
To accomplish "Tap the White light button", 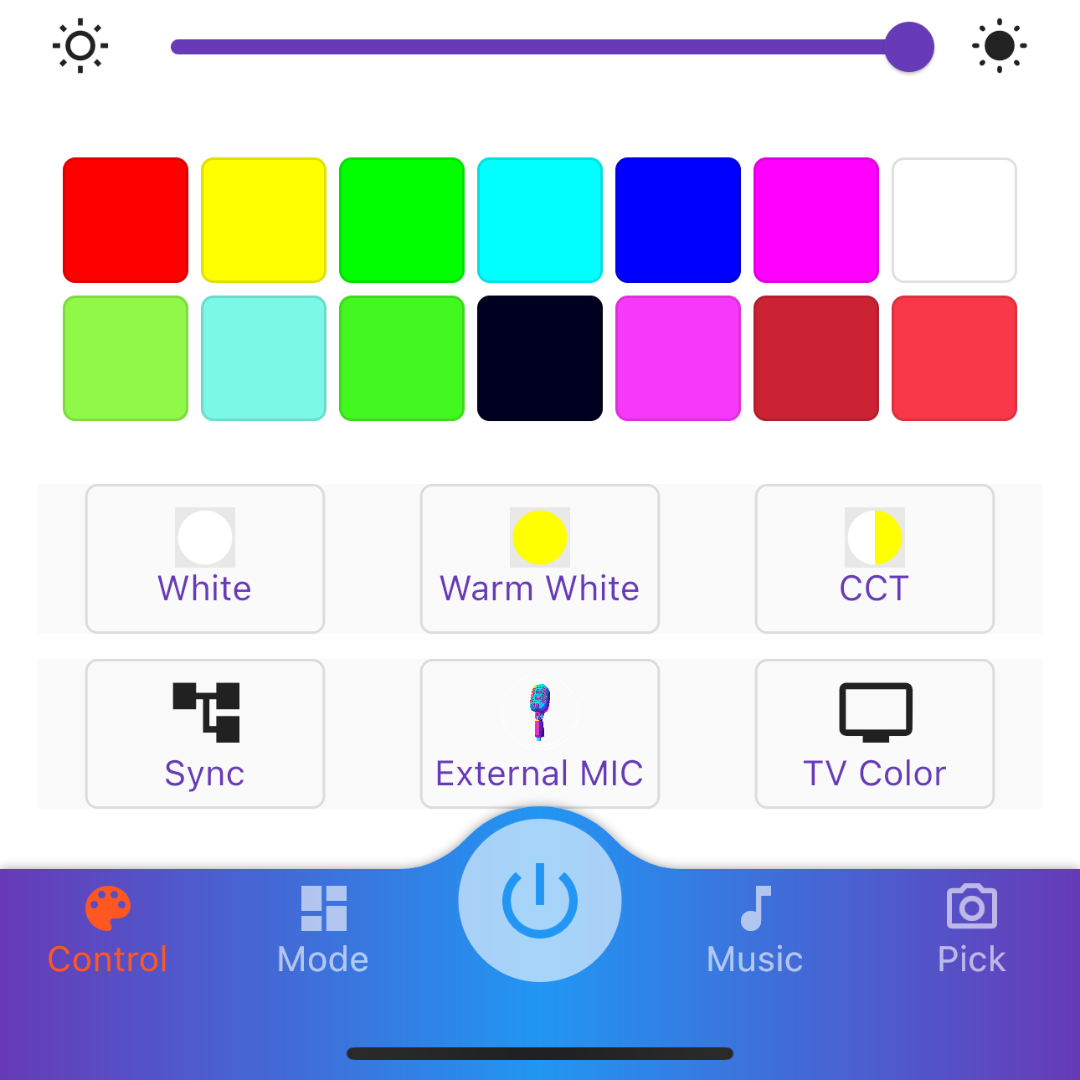I will coord(205,559).
